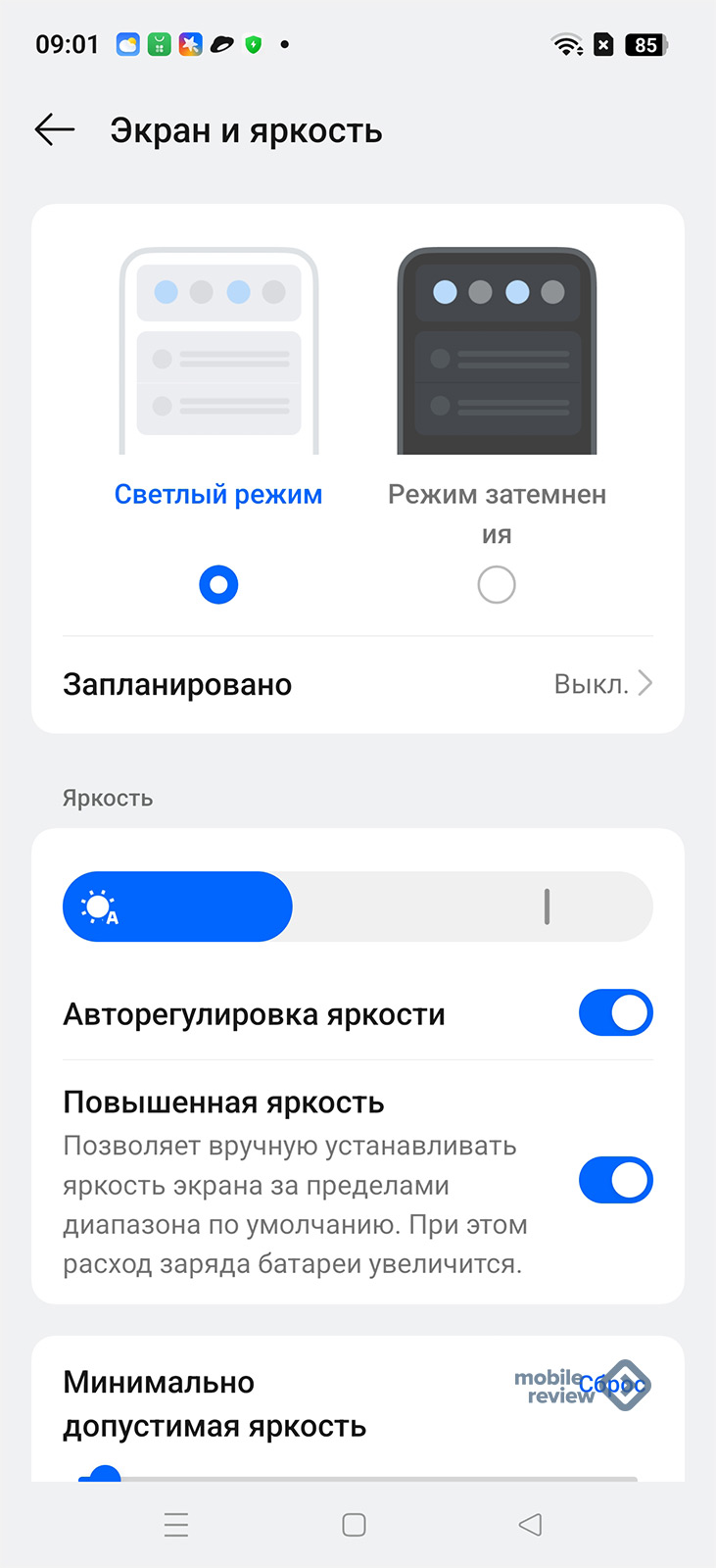Tap the brightness slider bar
Screen dimensions: 716x1568
pos(358,906)
